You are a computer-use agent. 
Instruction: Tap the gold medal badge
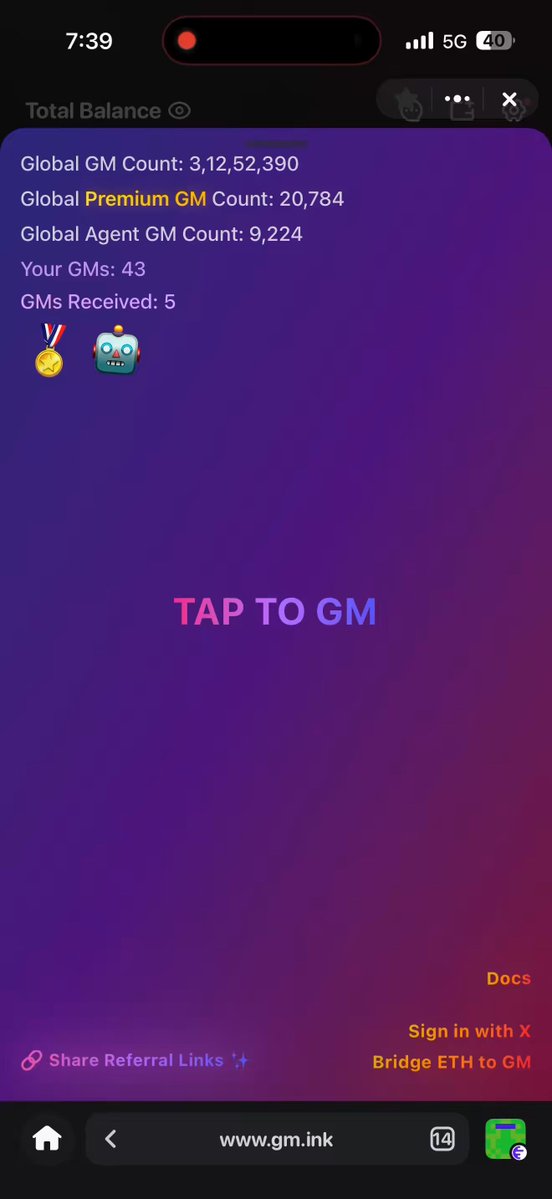pos(50,350)
